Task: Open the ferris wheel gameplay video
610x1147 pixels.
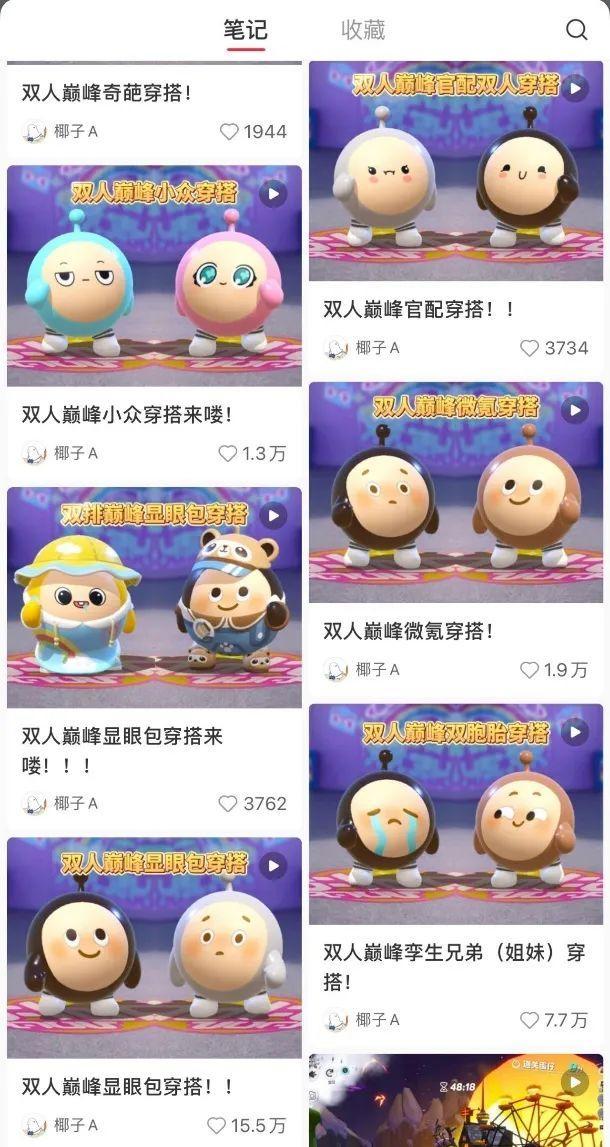Action: (456, 1100)
